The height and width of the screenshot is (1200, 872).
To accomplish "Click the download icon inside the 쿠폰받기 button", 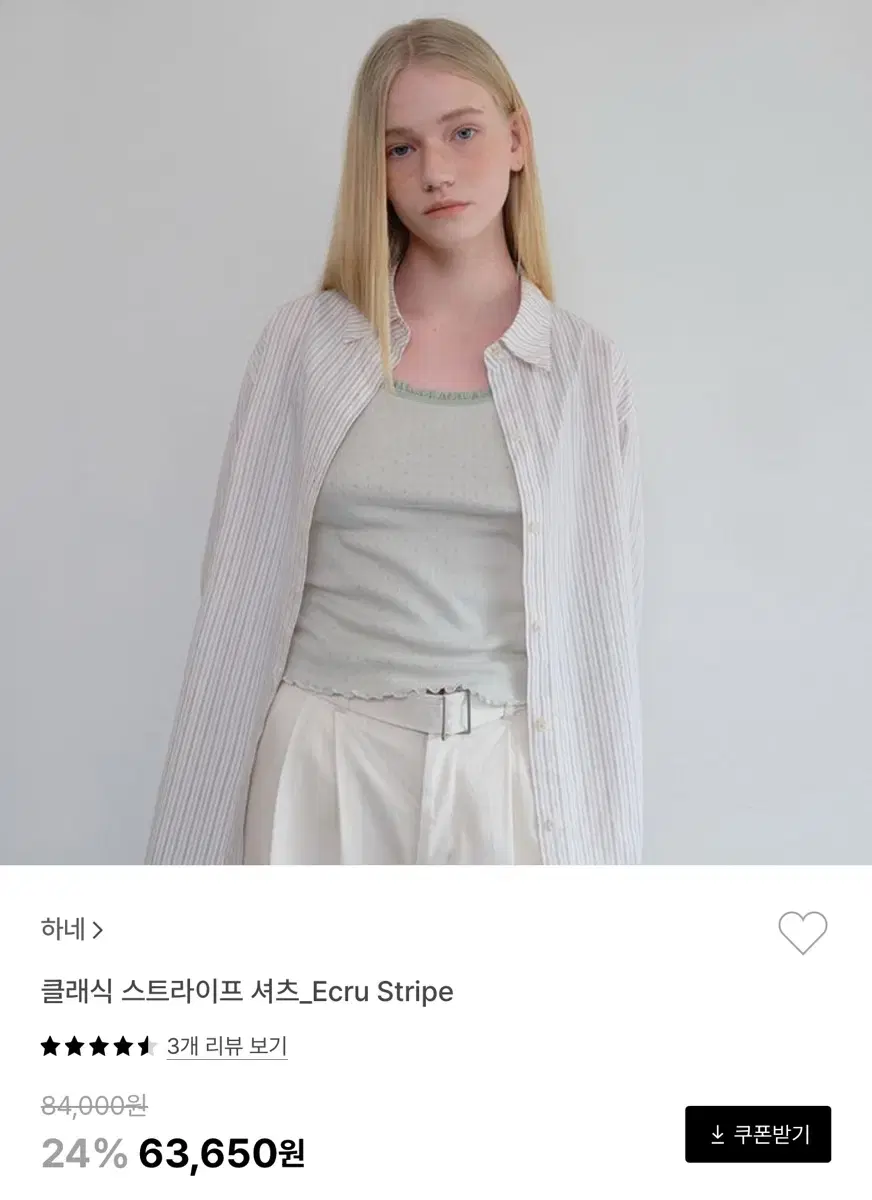I will (717, 1133).
